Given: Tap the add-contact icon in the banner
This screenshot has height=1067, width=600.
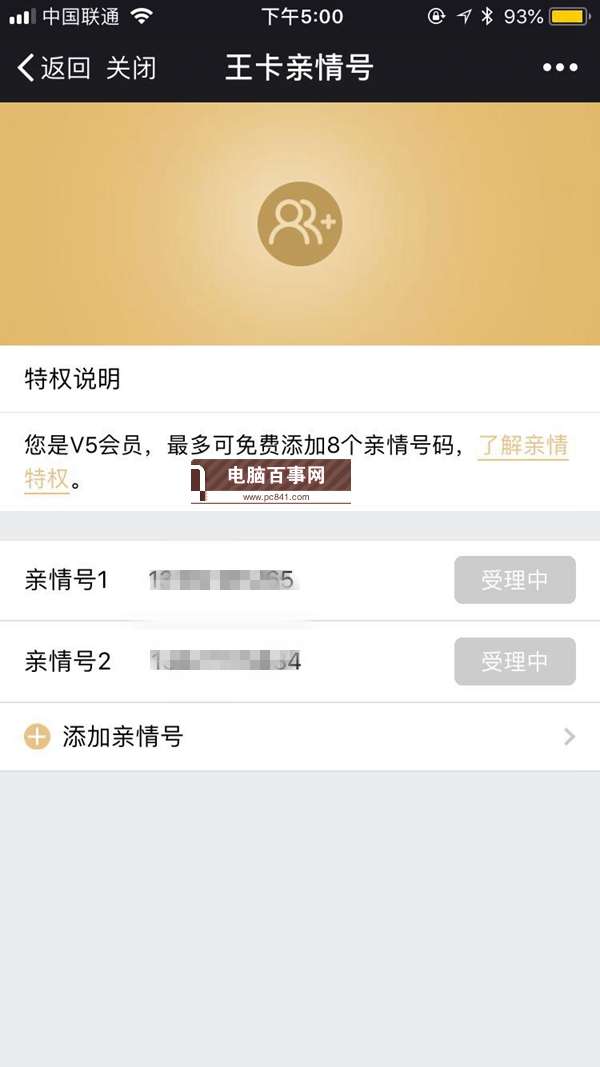Looking at the screenshot, I should coord(300,224).
